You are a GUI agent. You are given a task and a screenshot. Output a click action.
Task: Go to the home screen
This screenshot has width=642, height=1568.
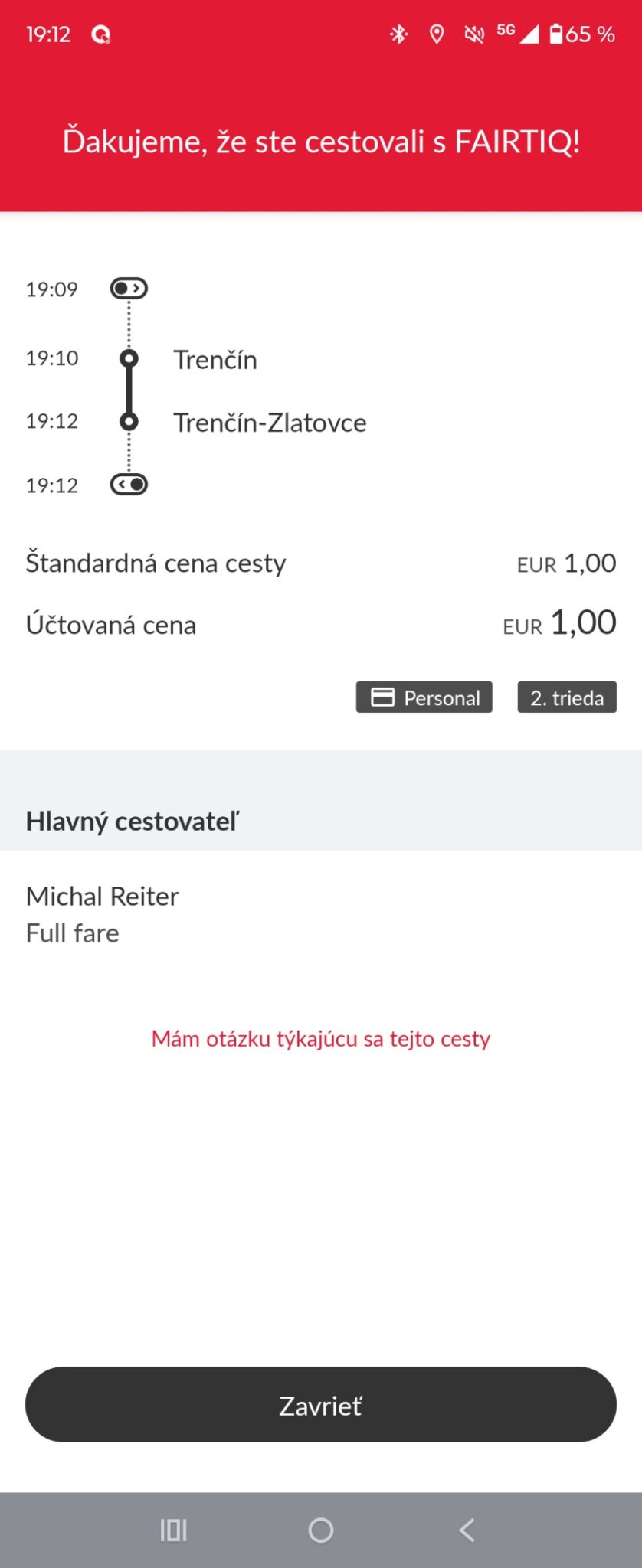320,1530
